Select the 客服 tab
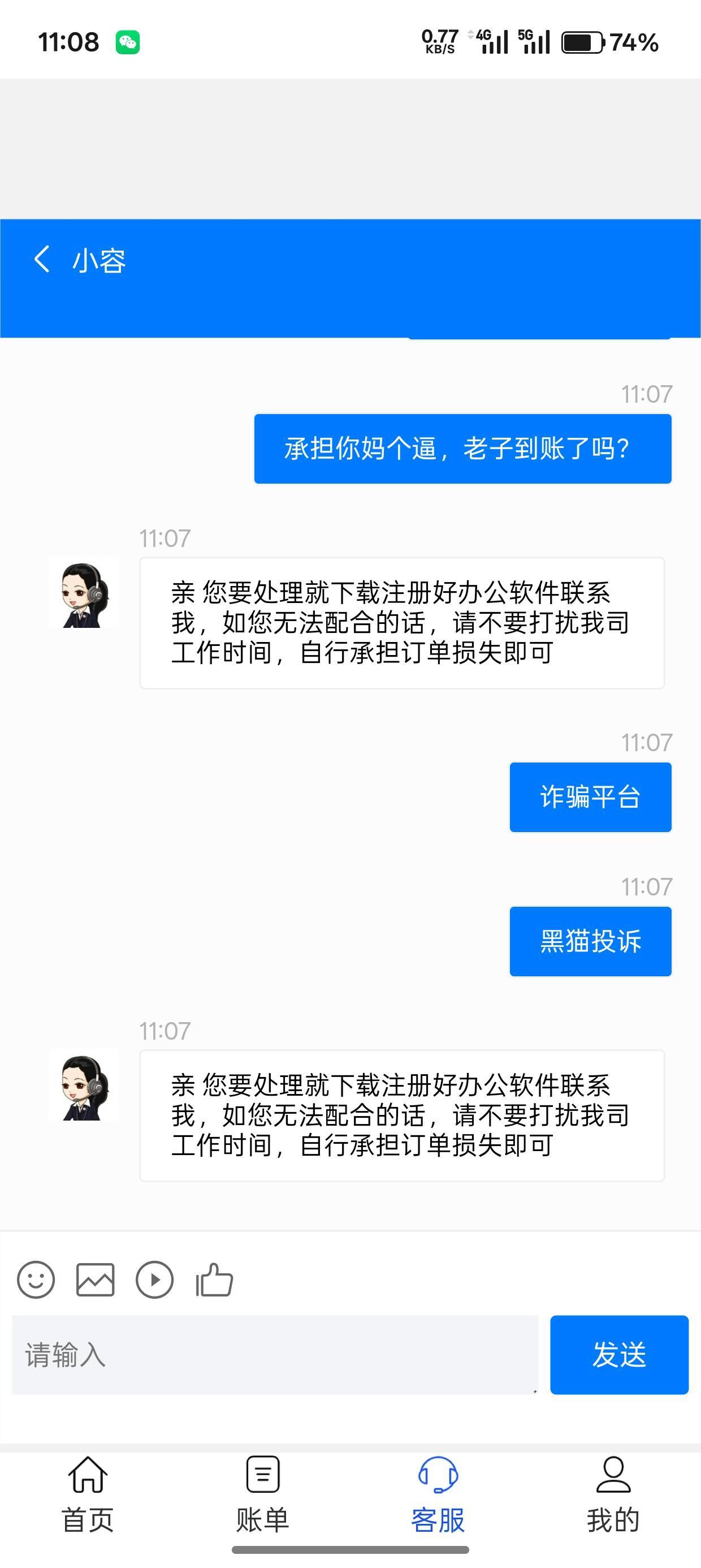This screenshot has width=701, height=1568. [x=438, y=1494]
